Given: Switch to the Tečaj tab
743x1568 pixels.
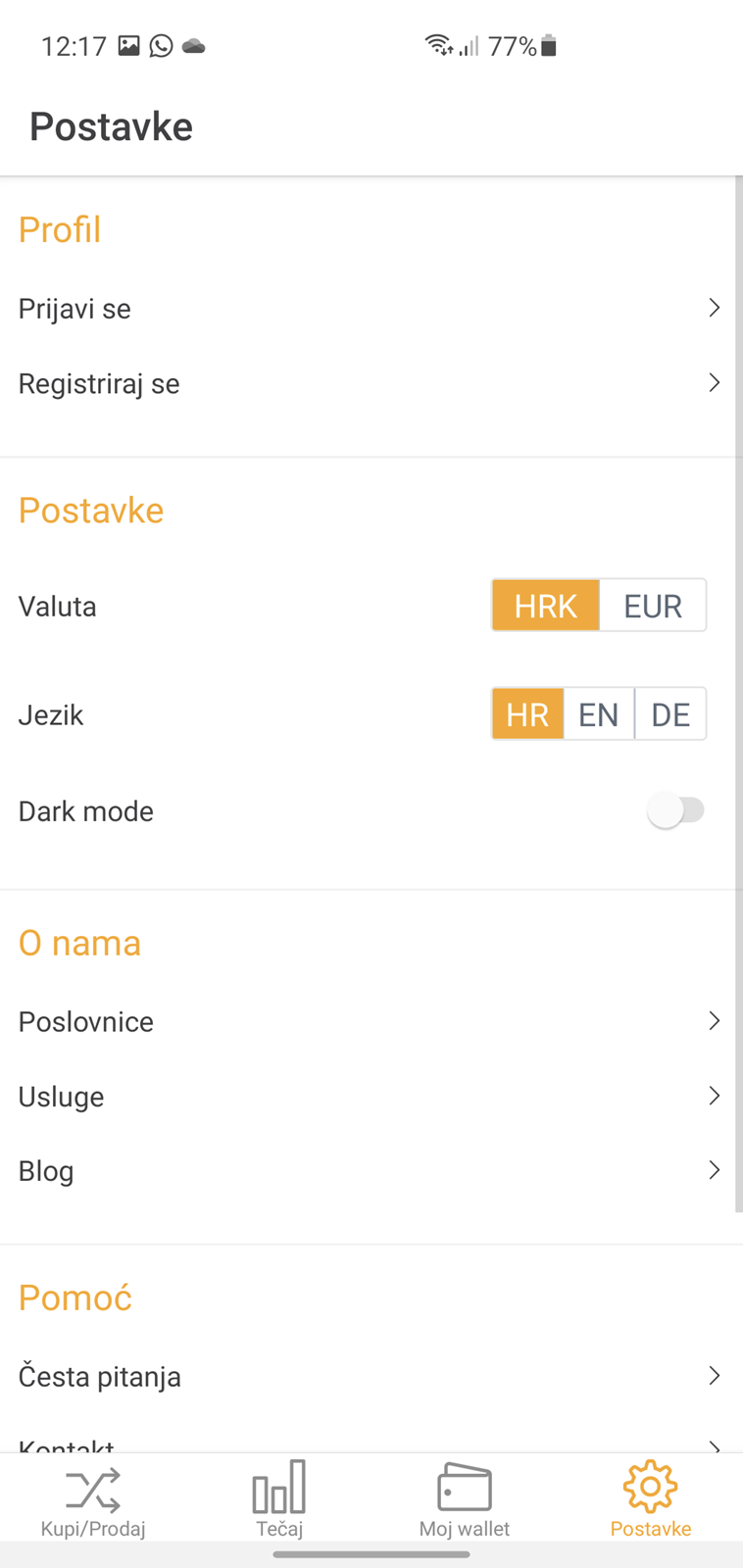Looking at the screenshot, I should click(279, 1499).
